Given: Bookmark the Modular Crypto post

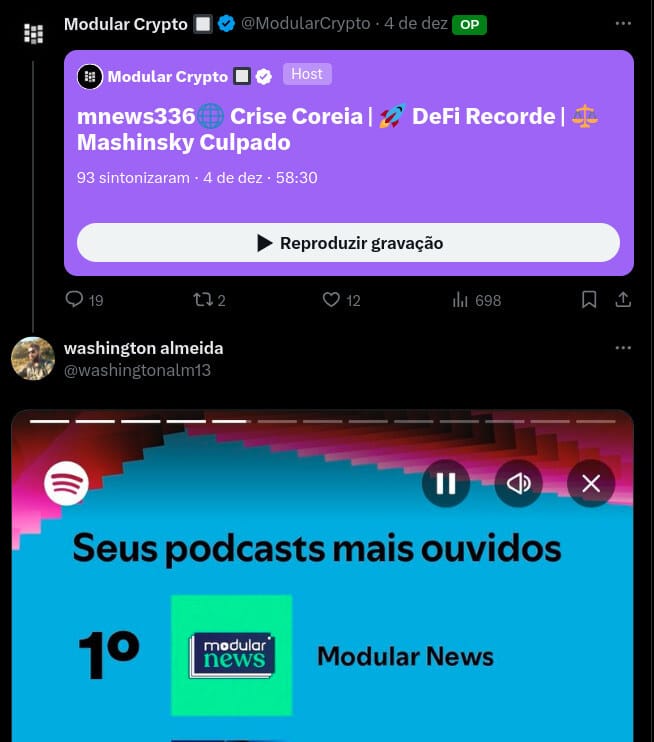Looking at the screenshot, I should pyautogui.click(x=589, y=299).
